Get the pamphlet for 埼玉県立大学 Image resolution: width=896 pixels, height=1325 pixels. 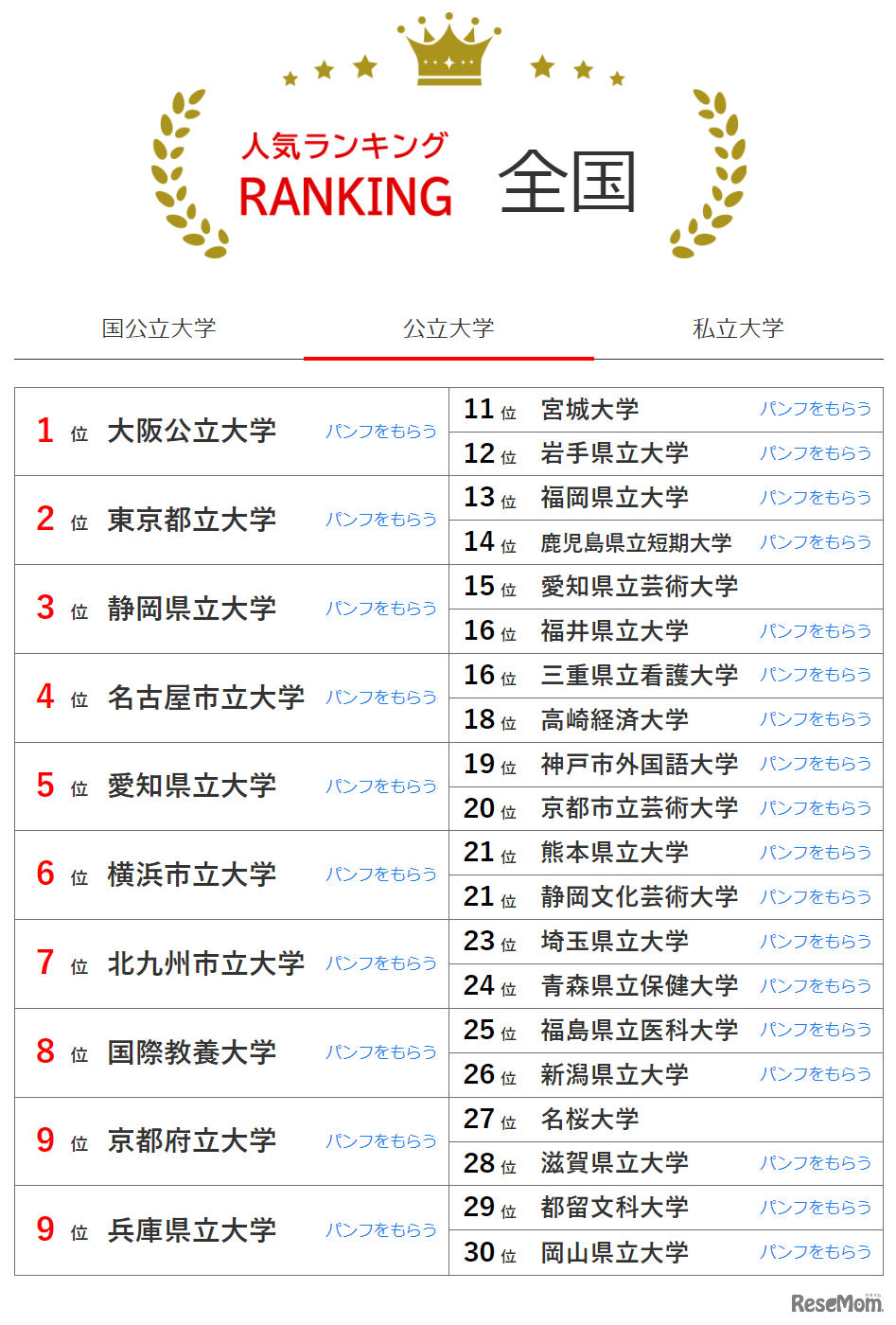tap(816, 942)
